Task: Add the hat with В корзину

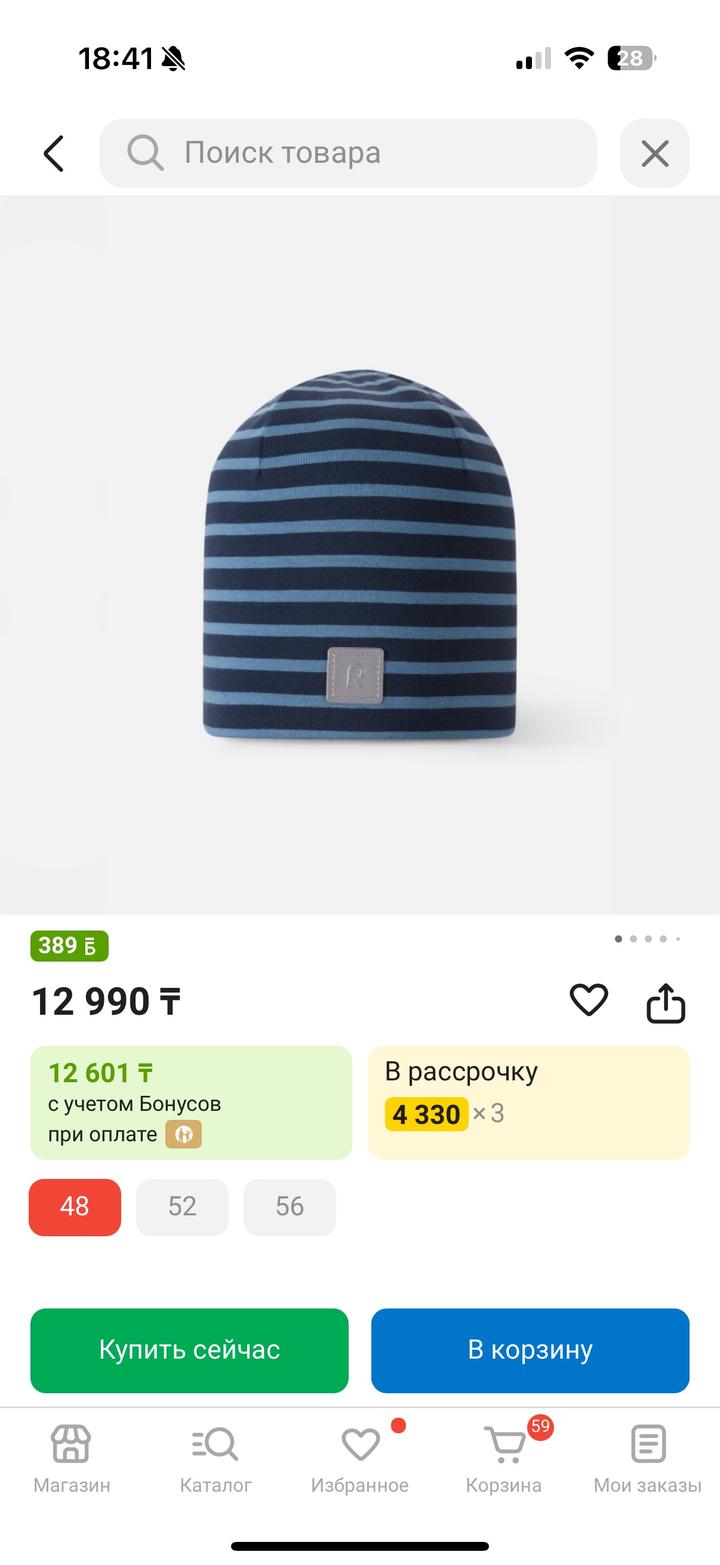Action: pos(530,1350)
